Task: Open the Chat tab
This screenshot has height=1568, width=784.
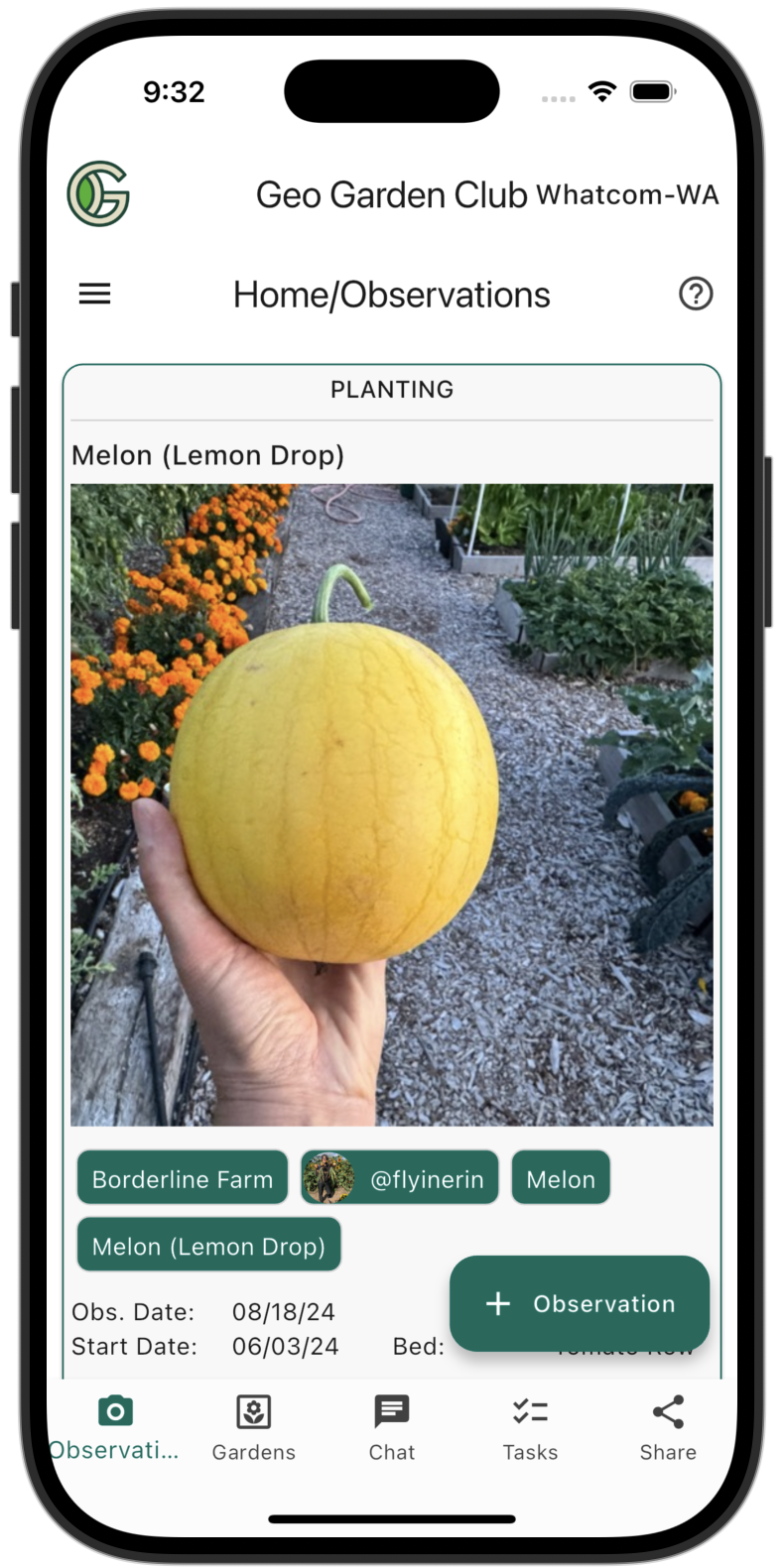Action: pyautogui.click(x=392, y=1428)
